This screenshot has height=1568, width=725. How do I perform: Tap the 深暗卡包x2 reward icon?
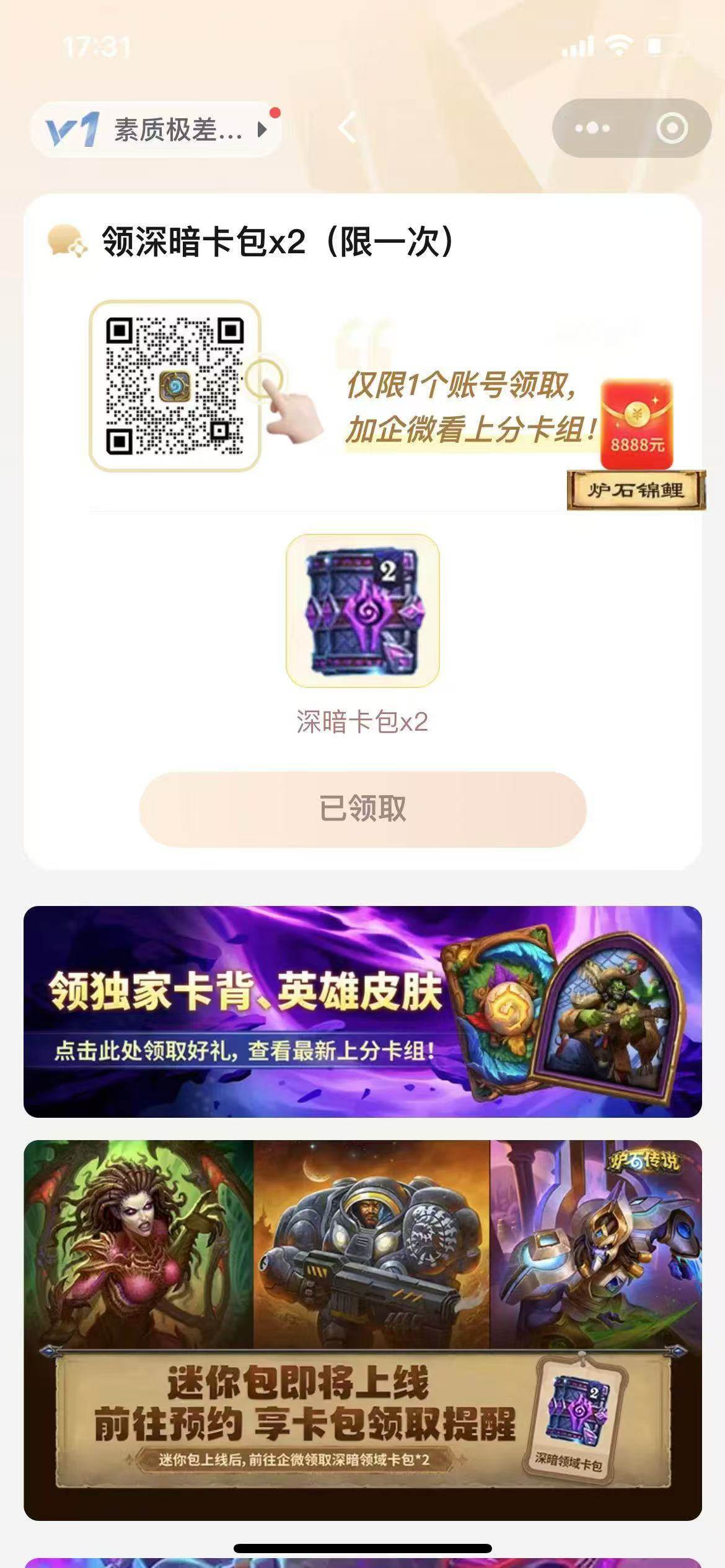[362, 611]
